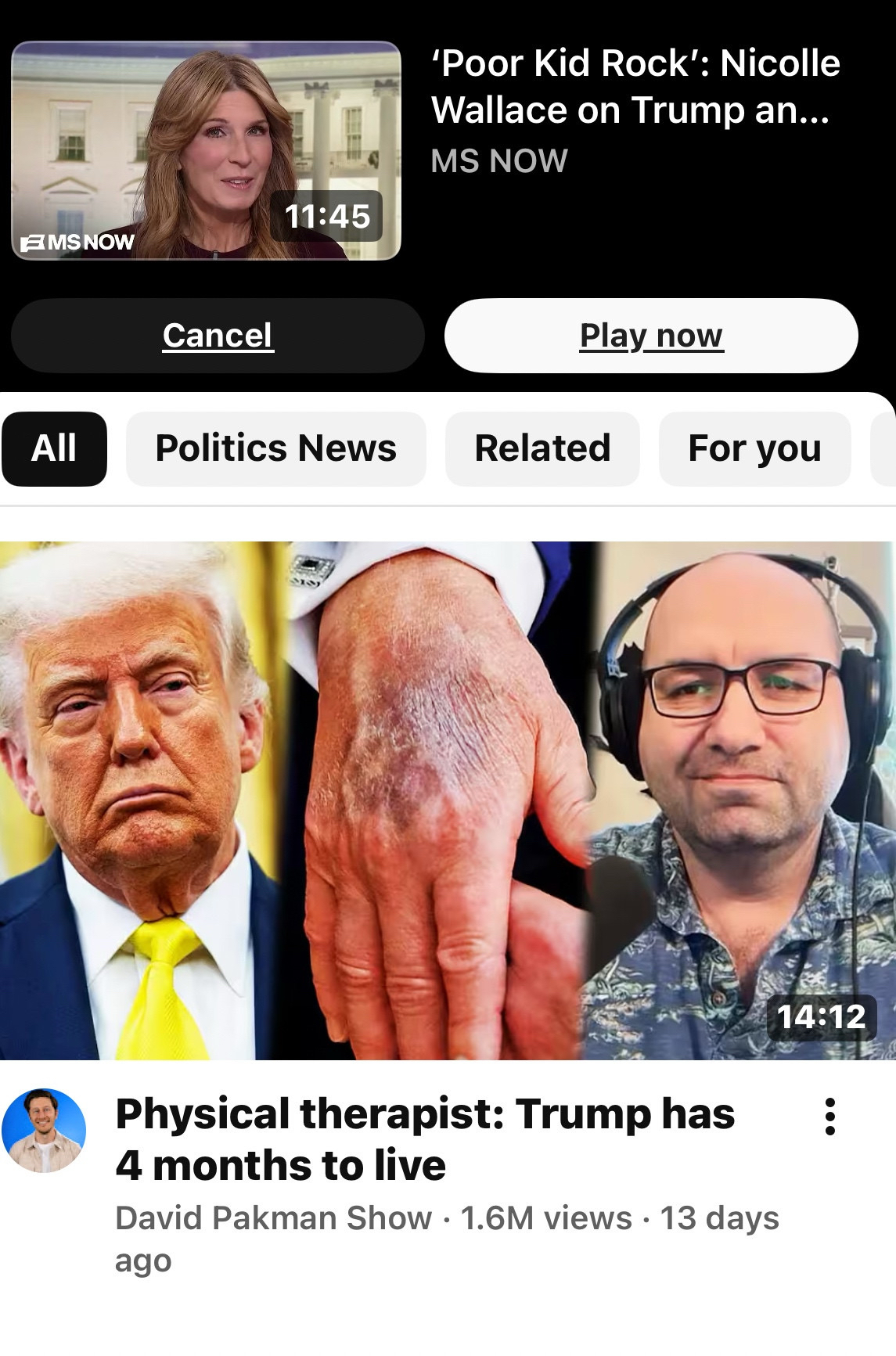Filter by Politics News

(275, 449)
